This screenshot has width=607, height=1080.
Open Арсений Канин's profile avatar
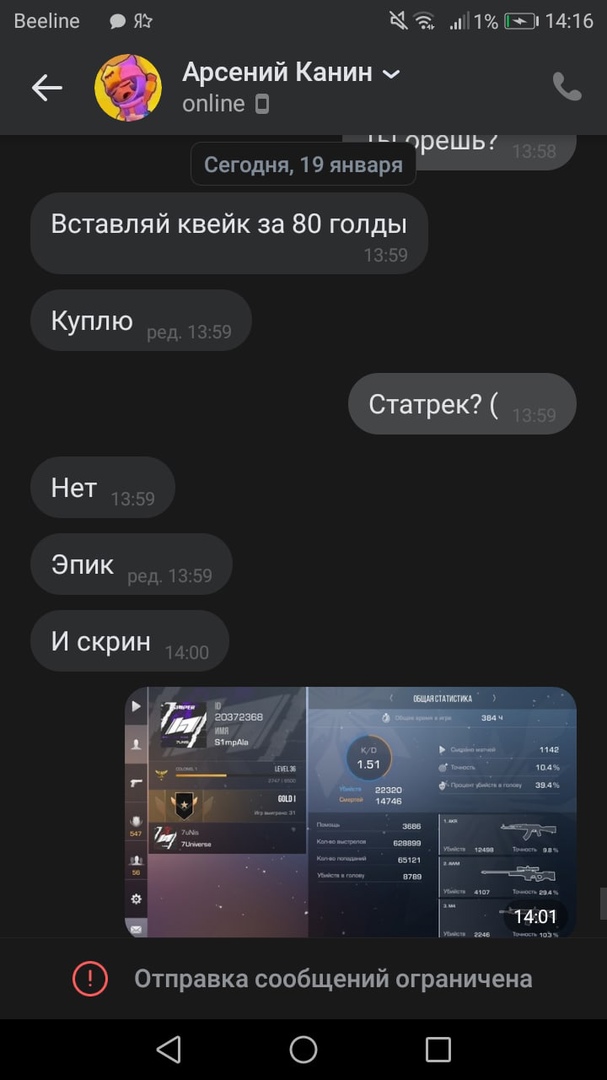click(x=128, y=88)
